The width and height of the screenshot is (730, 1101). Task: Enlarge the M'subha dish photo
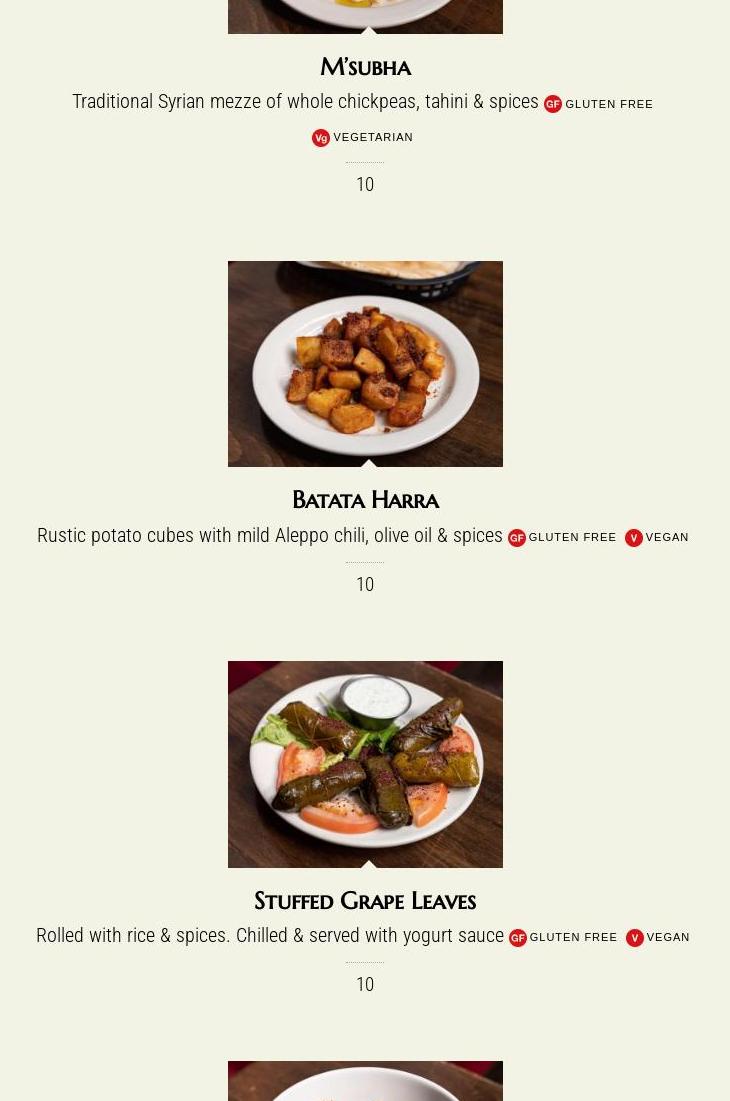pyautogui.click(x=365, y=16)
